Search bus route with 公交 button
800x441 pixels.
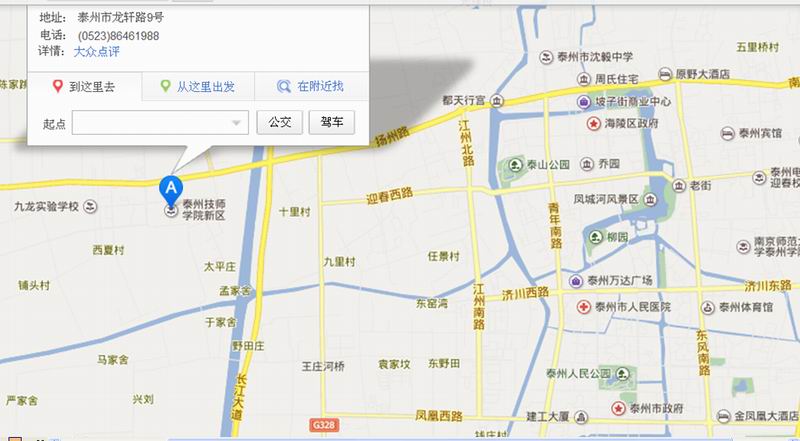(280, 122)
